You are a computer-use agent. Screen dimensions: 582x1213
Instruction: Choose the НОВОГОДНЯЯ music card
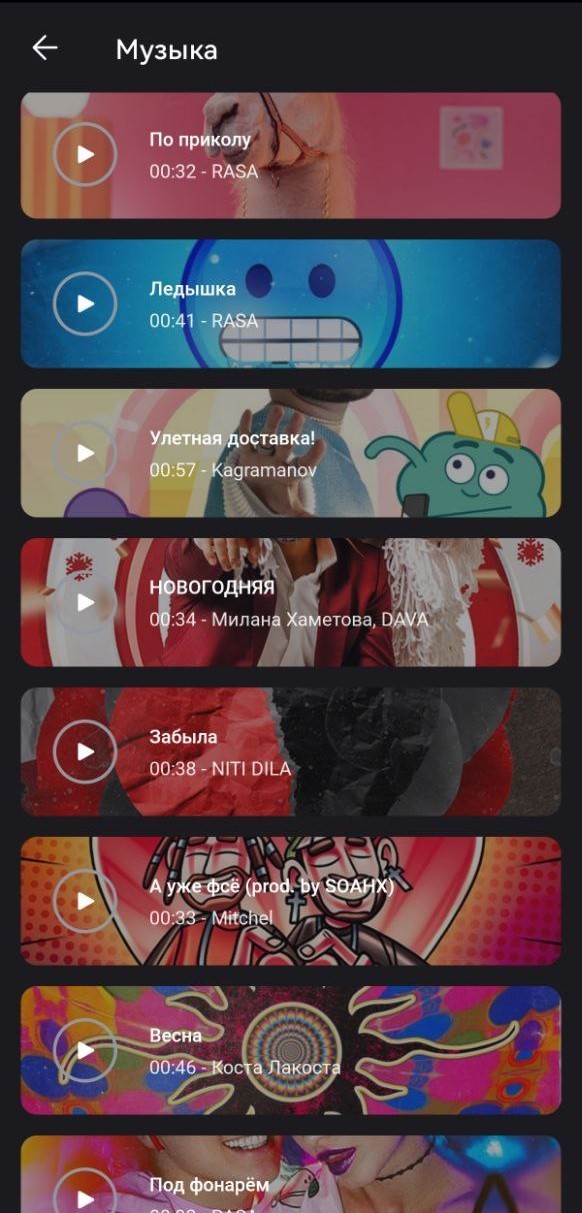291,602
